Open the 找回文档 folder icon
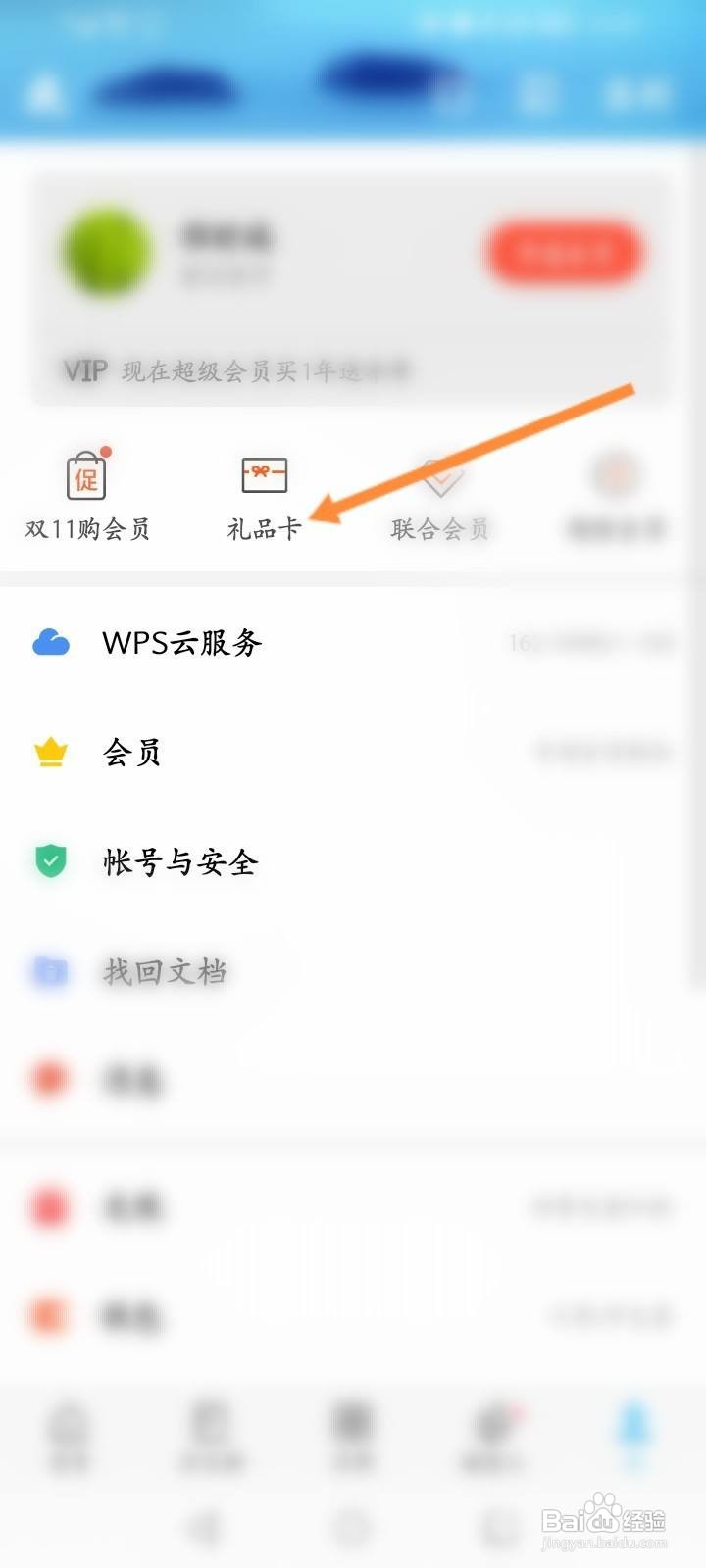Screen dimensions: 706x1568 (51, 972)
